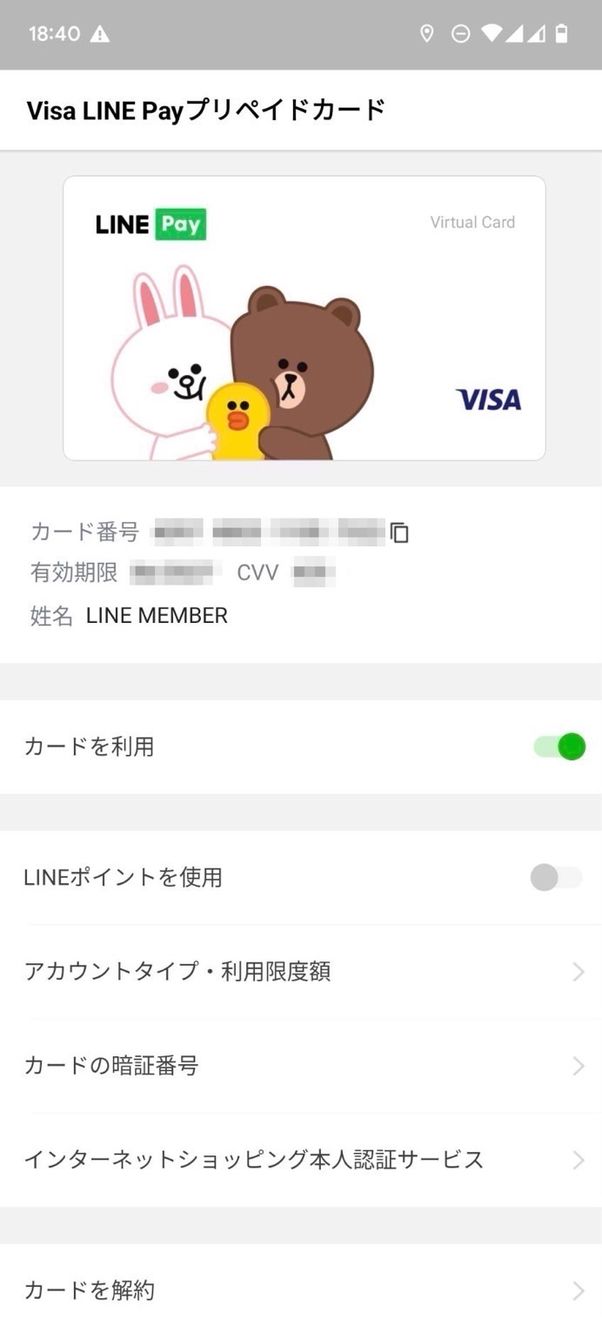Viewport: 602px width, 1319px height.
Task: Select カードを解約 row
Action: click(300, 1290)
